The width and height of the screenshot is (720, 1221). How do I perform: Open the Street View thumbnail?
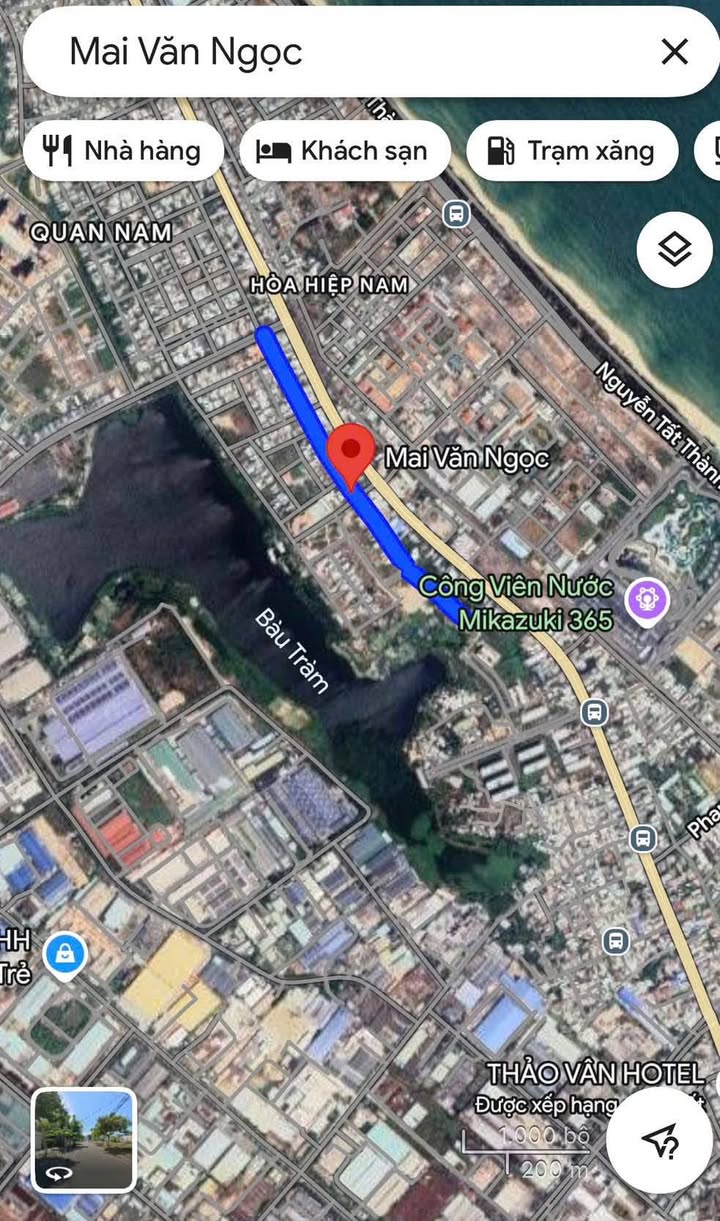click(84, 1139)
